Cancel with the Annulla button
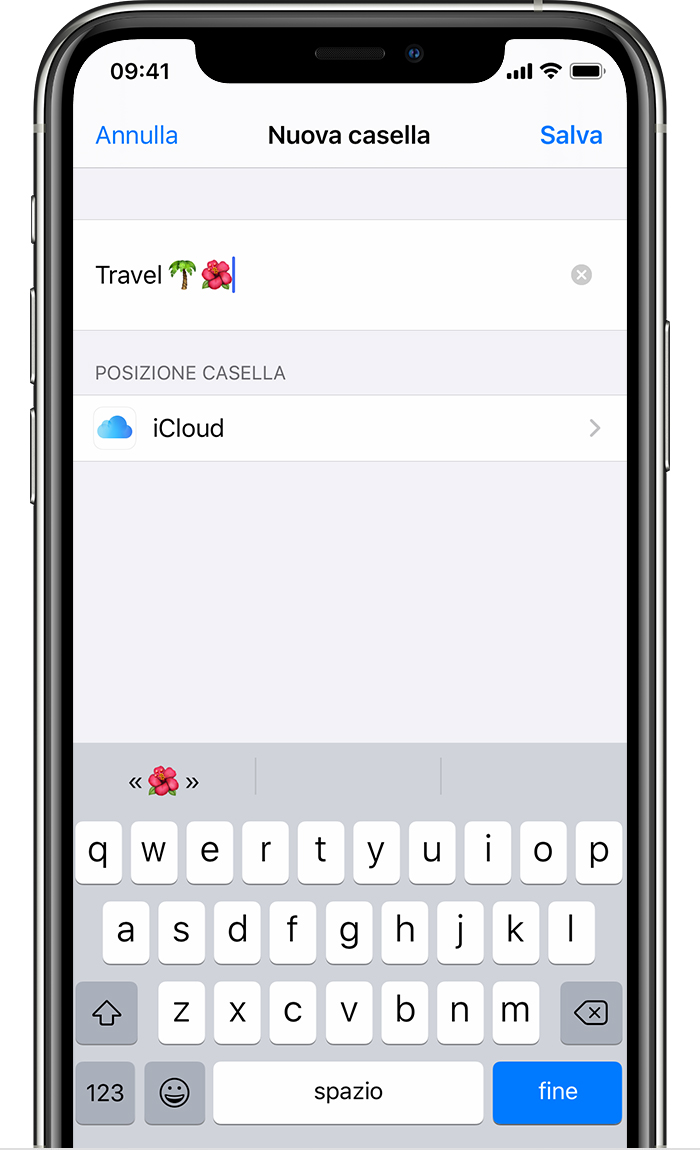 (x=137, y=136)
